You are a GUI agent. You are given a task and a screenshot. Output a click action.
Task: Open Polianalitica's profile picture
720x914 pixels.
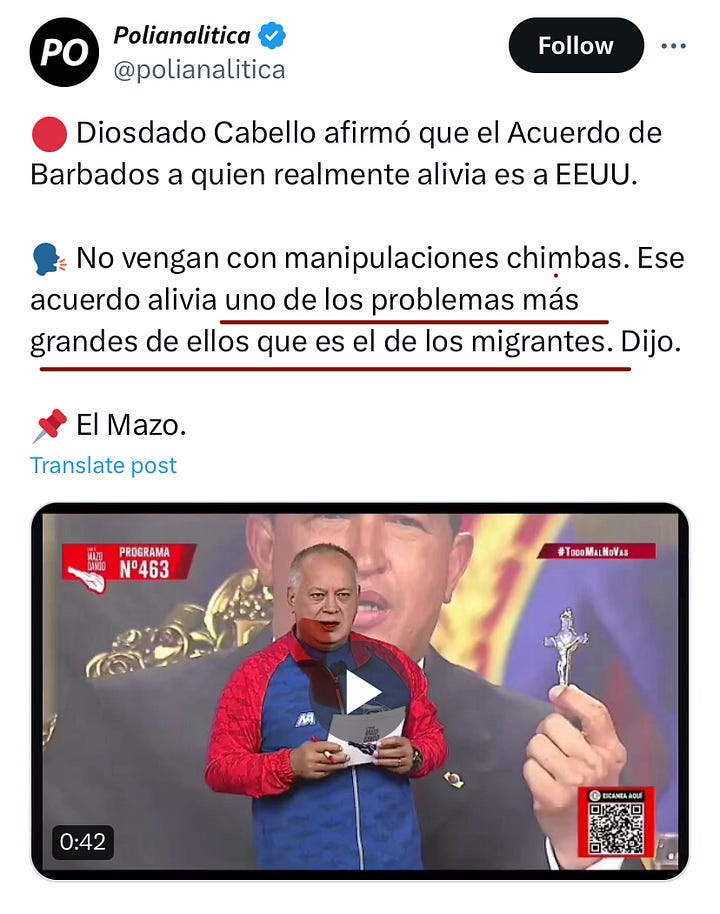point(64,52)
